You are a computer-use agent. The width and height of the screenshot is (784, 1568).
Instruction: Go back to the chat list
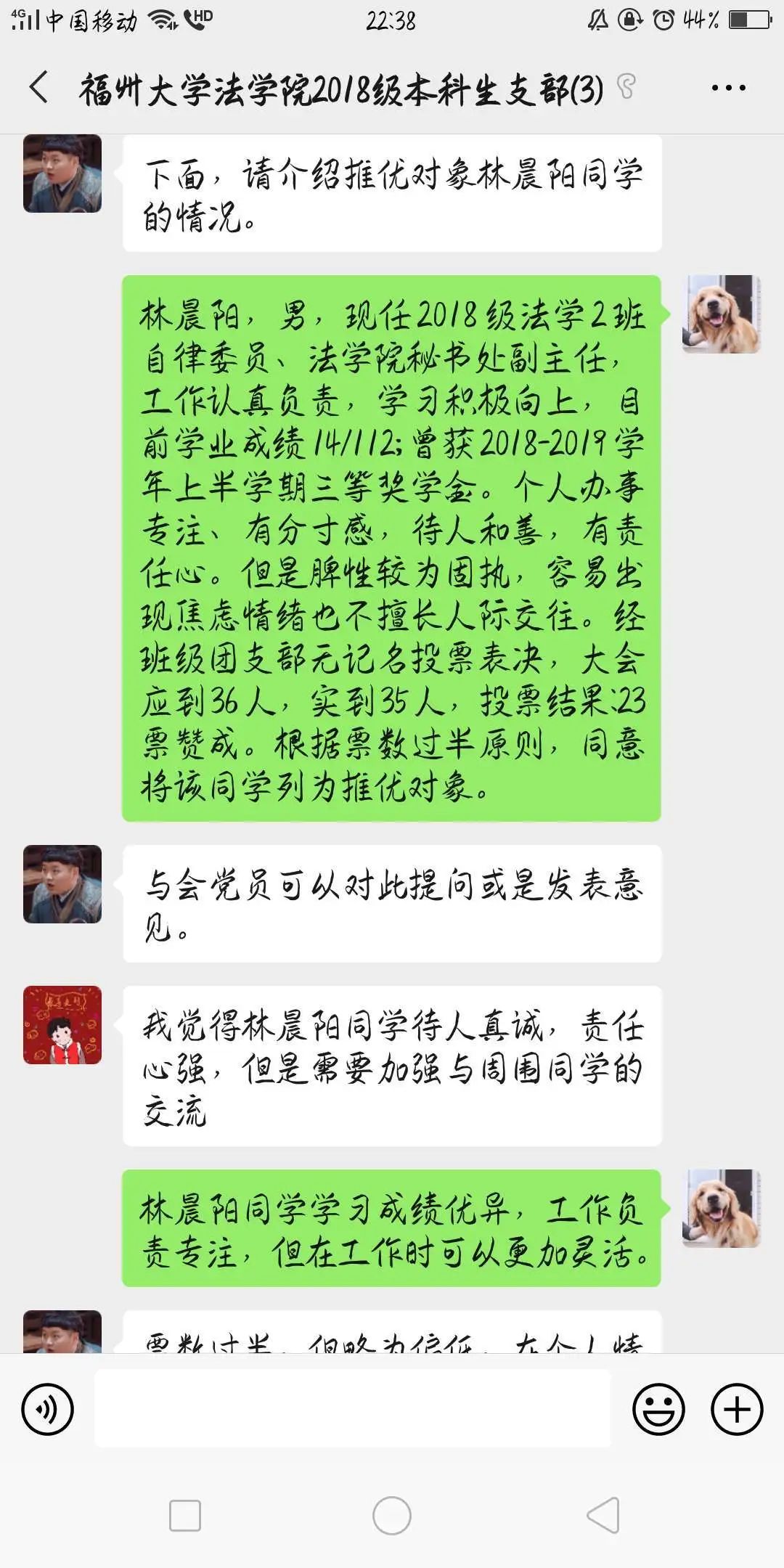pyautogui.click(x=39, y=87)
